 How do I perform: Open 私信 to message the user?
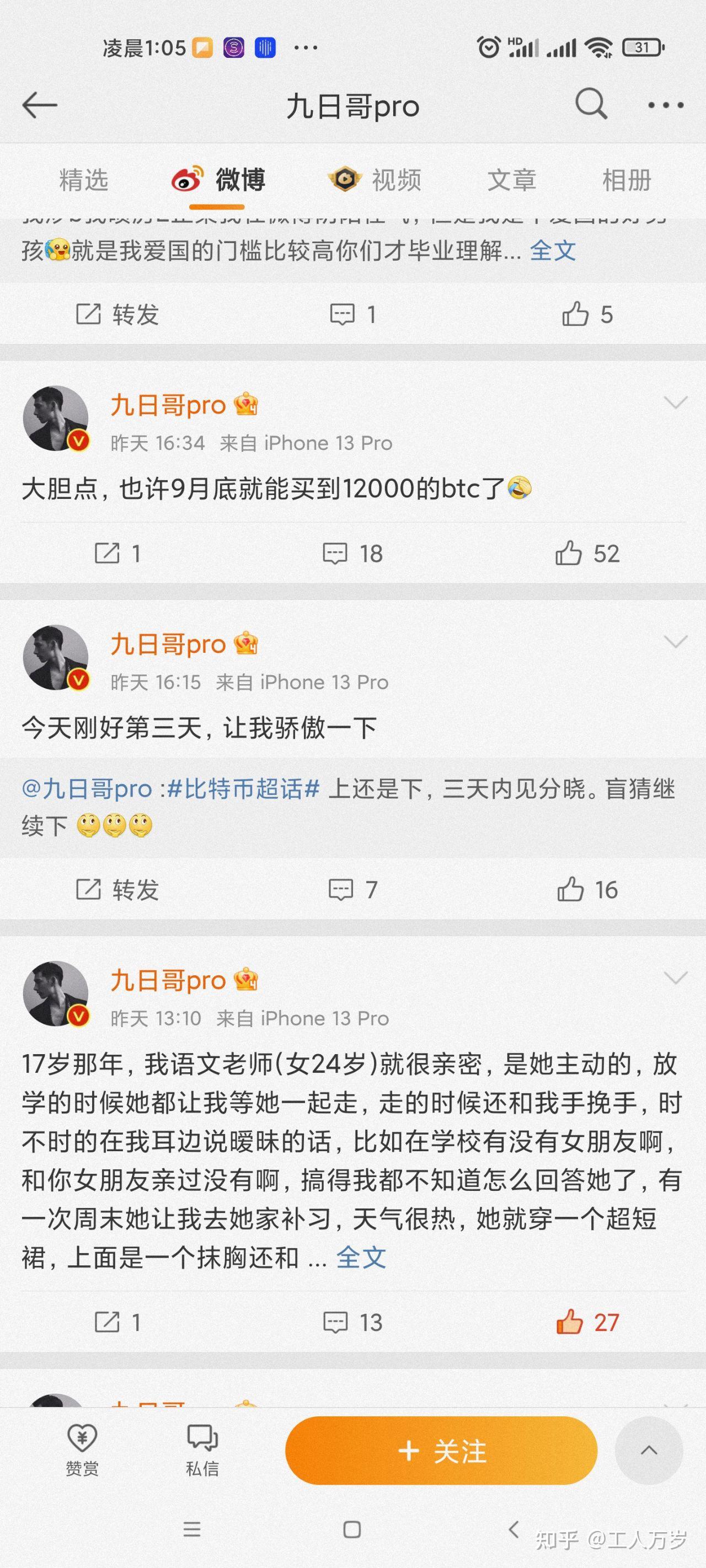202,1451
